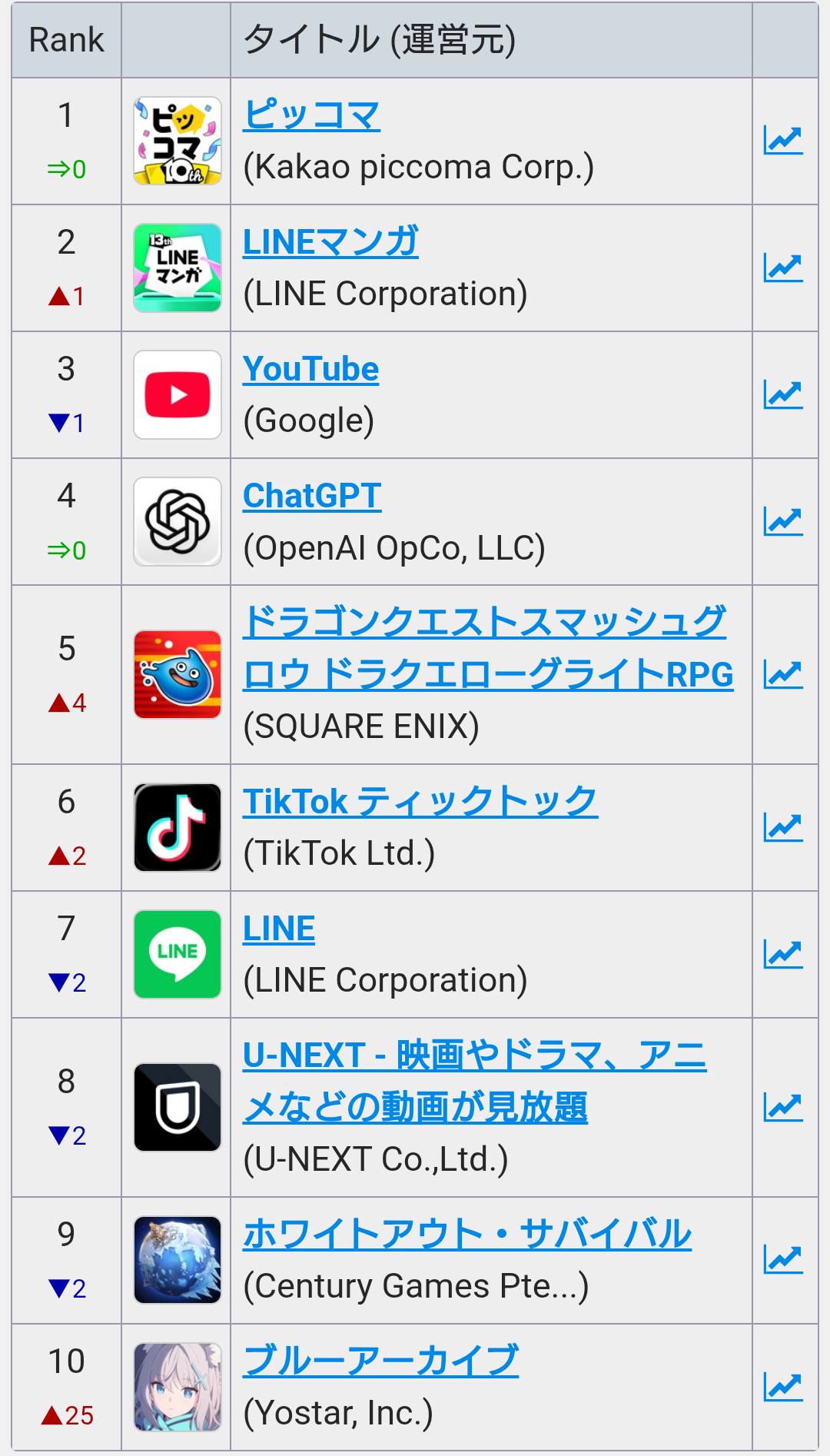
Task: Open the LINE messenger link
Action: click(x=278, y=929)
